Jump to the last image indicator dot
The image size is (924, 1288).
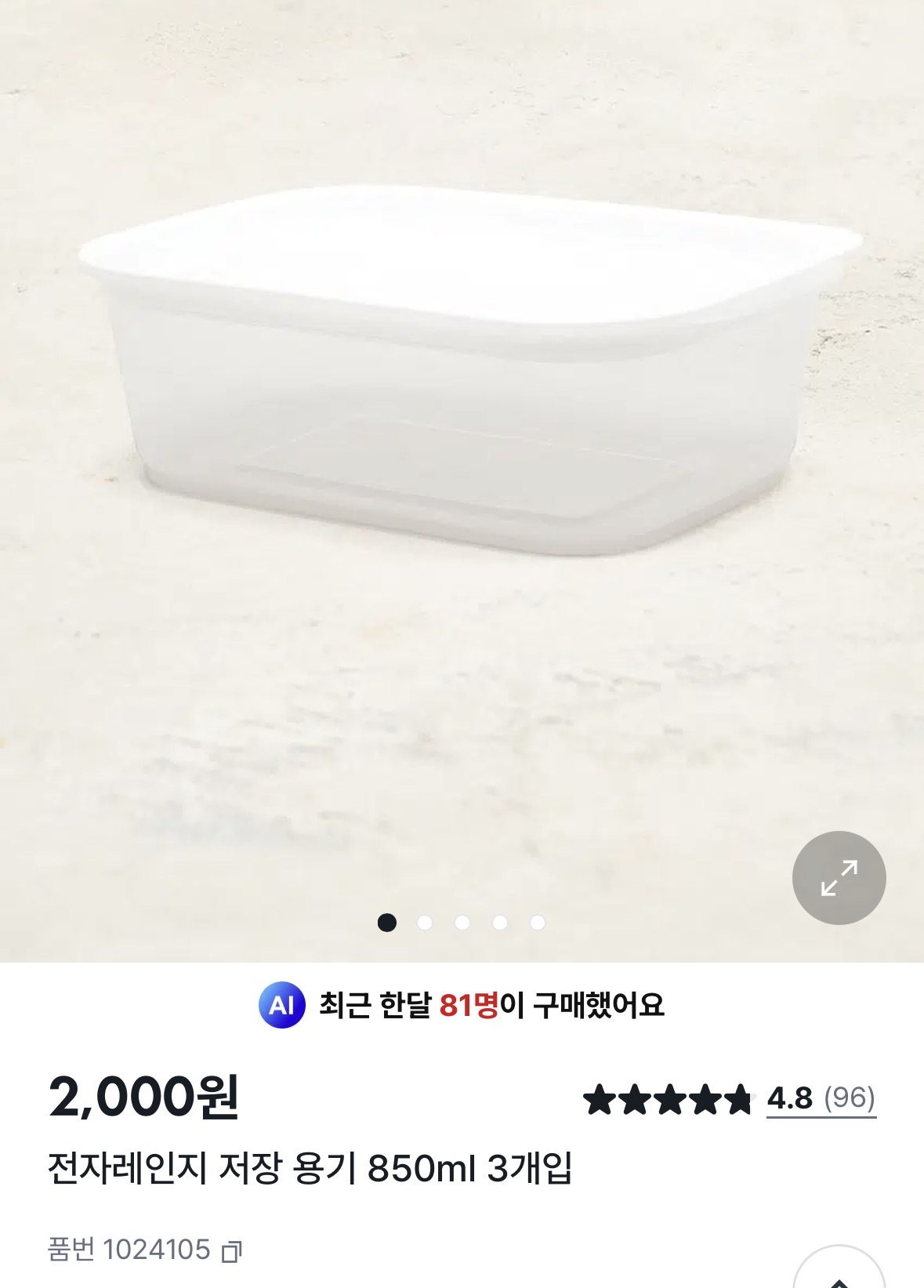pyautogui.click(x=538, y=923)
